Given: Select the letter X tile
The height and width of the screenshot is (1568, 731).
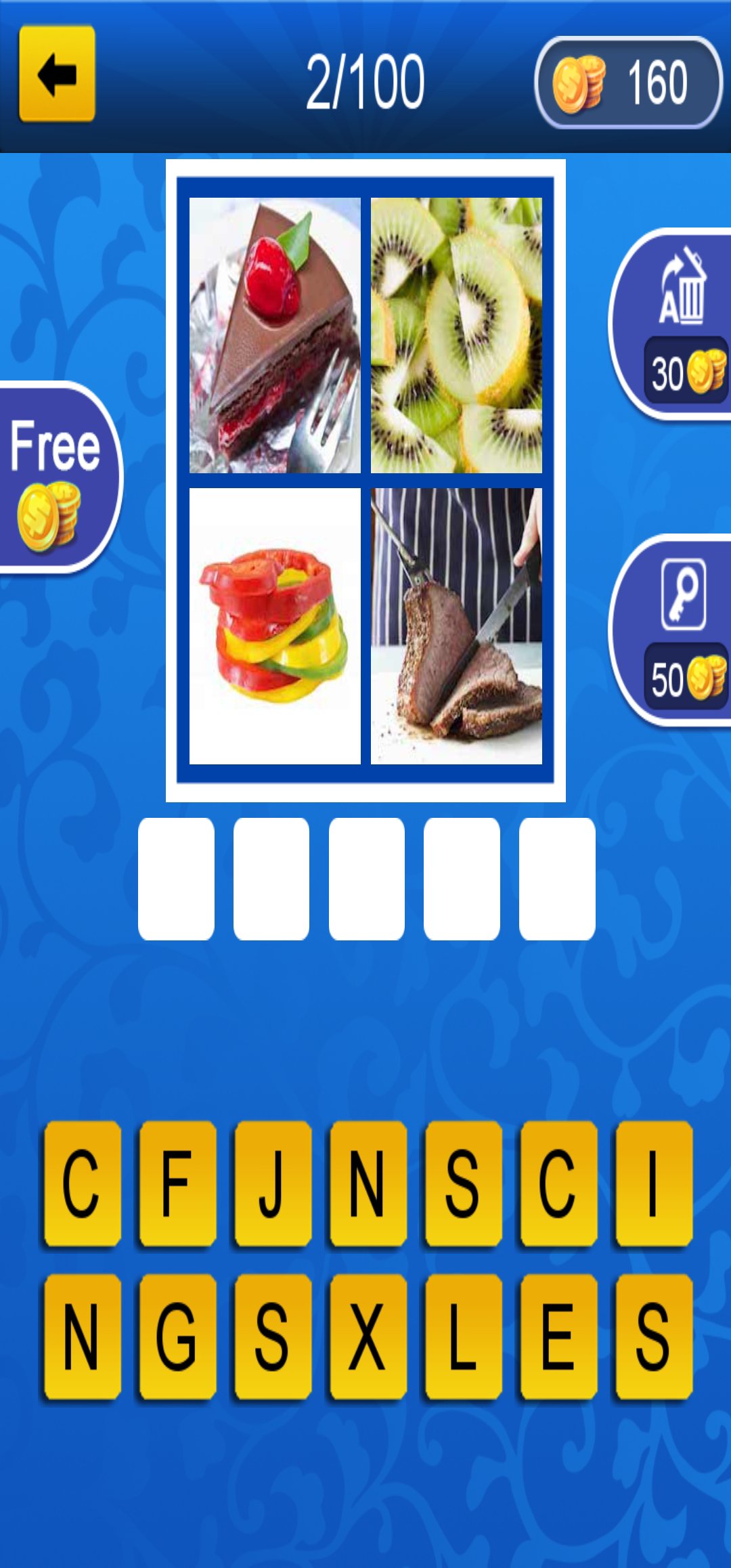Looking at the screenshot, I should (368, 1337).
